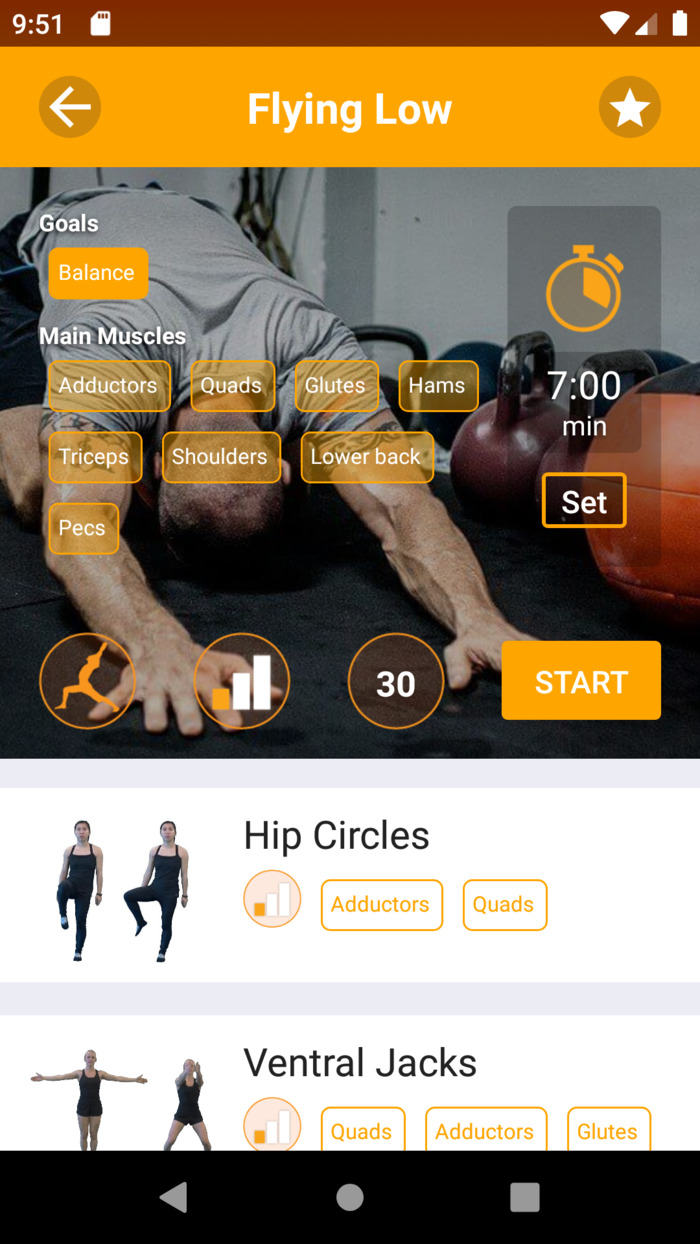The width and height of the screenshot is (700, 1244).
Task: Tap the 30 seconds interval circle
Action: [396, 682]
